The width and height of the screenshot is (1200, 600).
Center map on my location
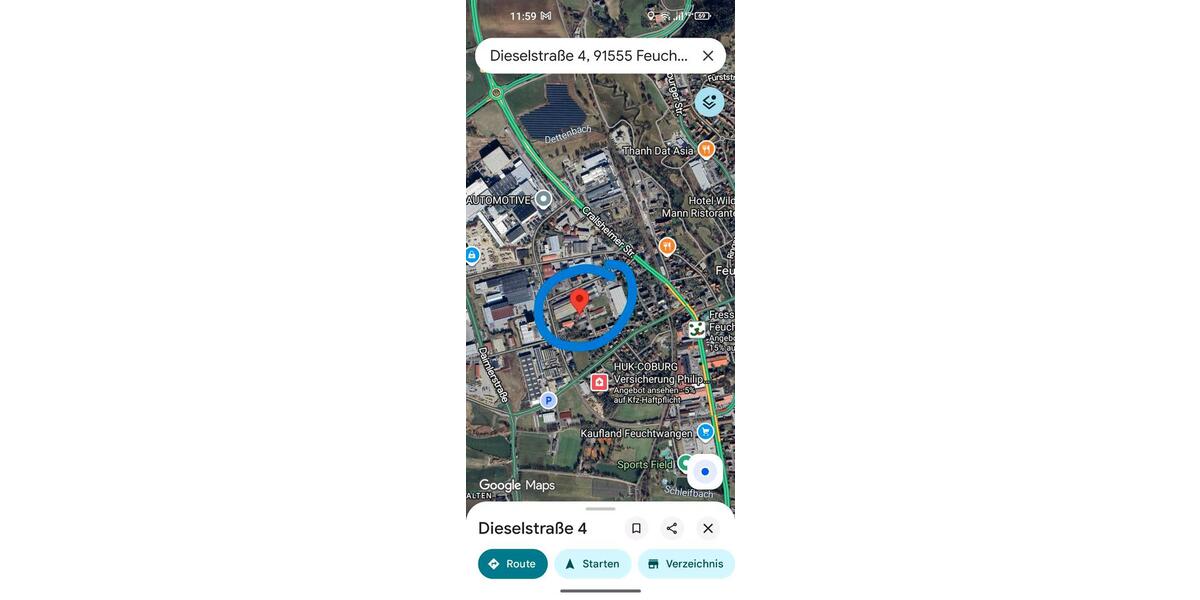point(705,472)
